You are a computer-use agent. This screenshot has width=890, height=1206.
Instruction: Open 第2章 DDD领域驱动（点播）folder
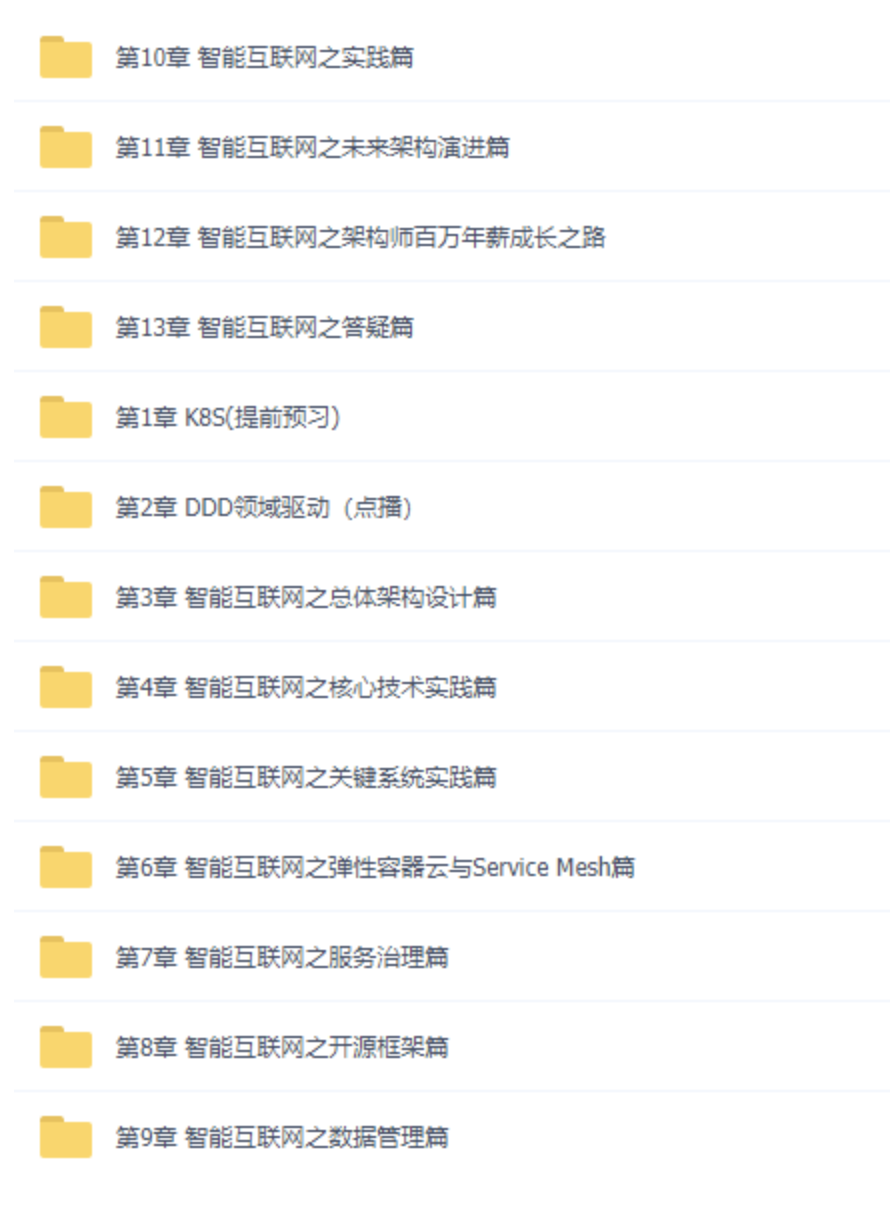pyautogui.click(x=264, y=508)
